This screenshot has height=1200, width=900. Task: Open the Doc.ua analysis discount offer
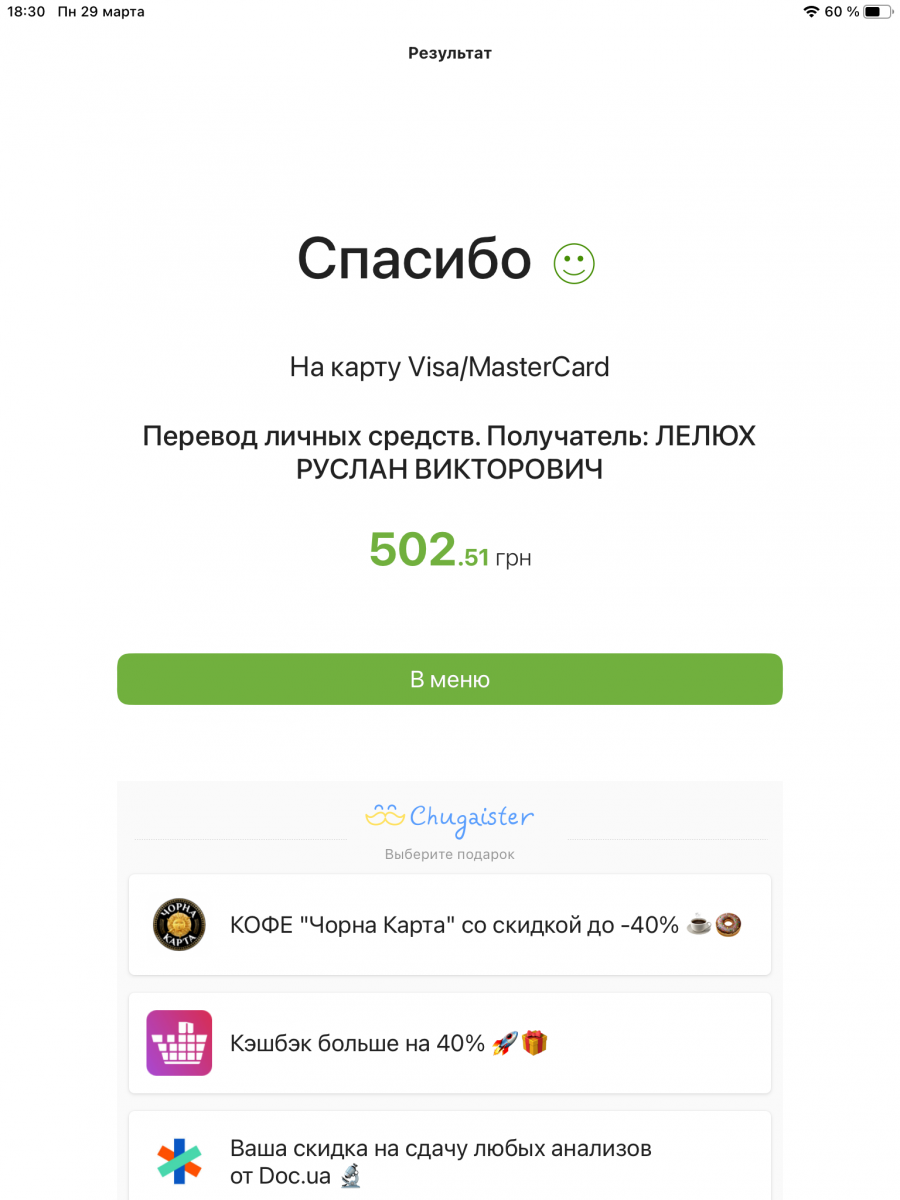[x=449, y=1160]
